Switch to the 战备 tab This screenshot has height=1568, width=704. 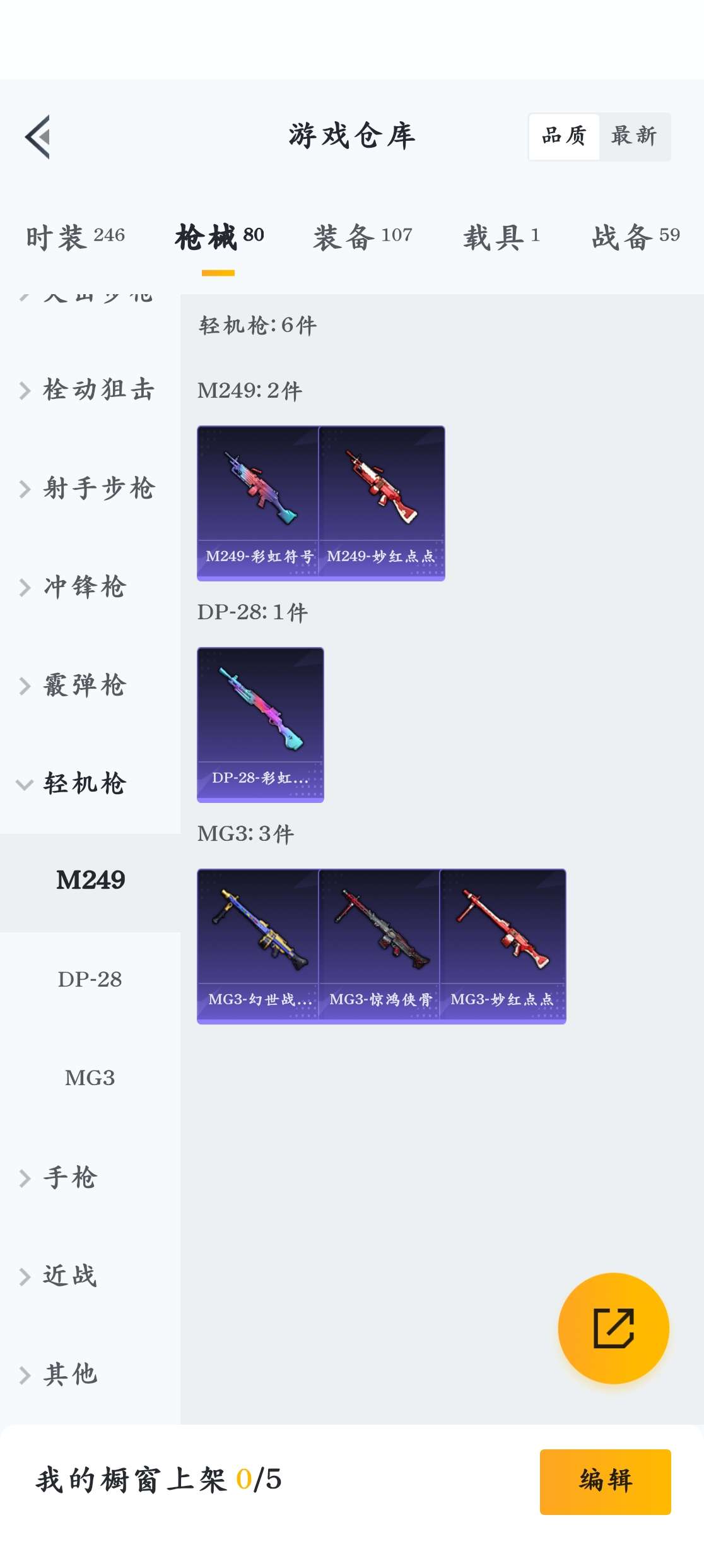coord(635,237)
